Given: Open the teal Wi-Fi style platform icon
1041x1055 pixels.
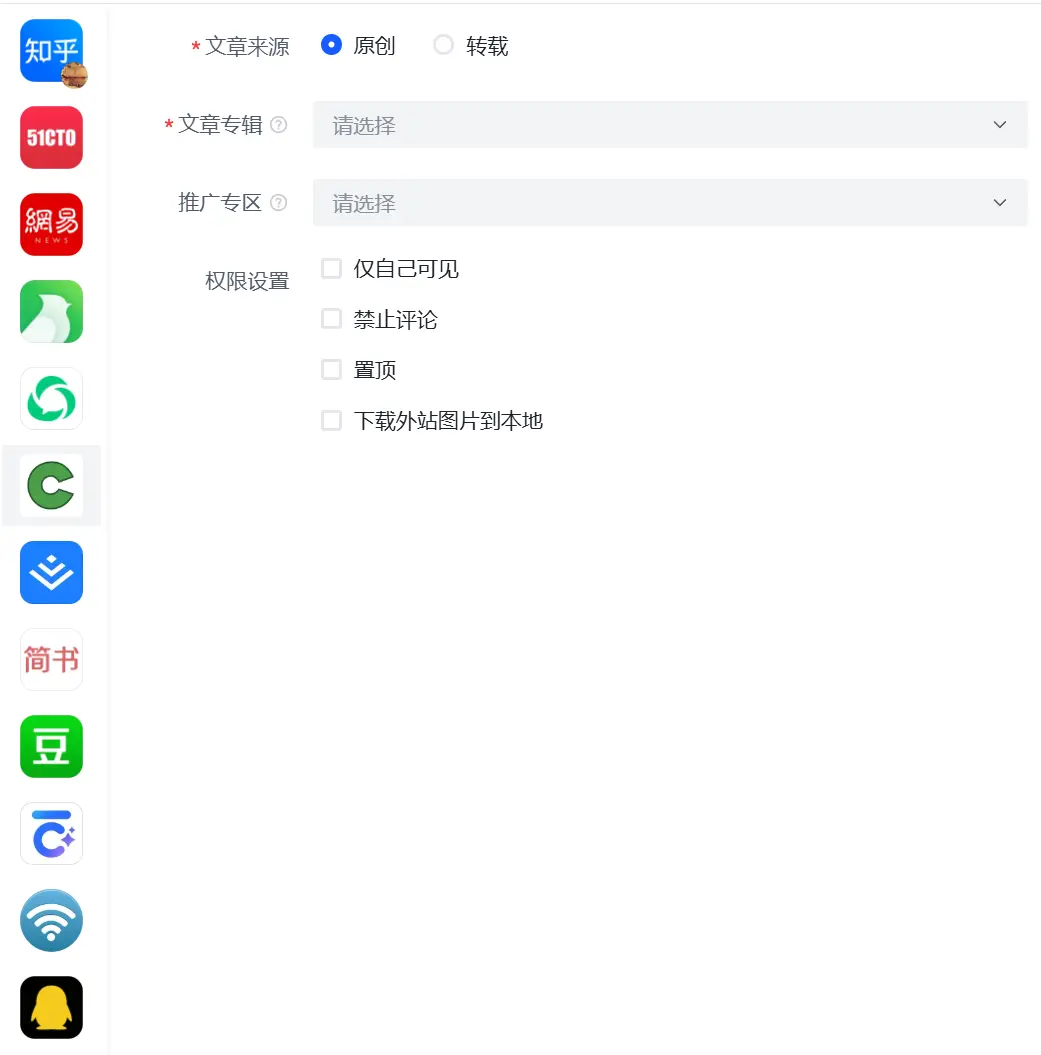Looking at the screenshot, I should click(x=51, y=920).
